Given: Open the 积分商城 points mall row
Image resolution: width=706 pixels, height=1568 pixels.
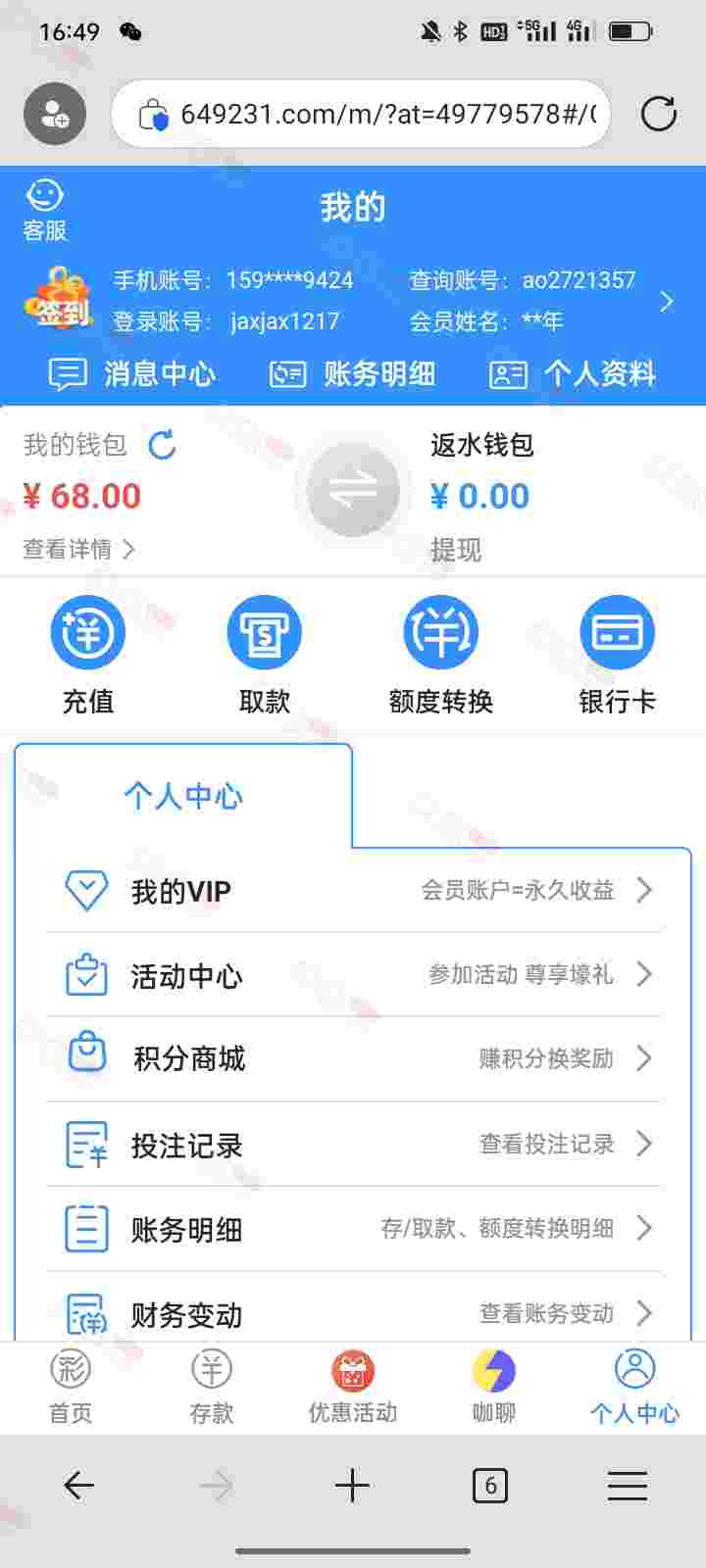Looking at the screenshot, I should click(x=353, y=1058).
